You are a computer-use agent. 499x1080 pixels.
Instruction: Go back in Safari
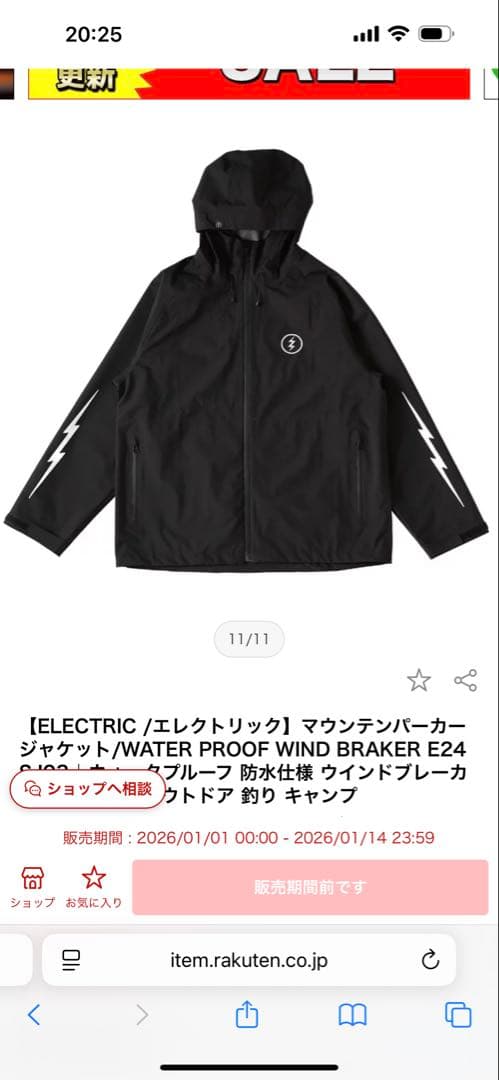coord(34,1015)
